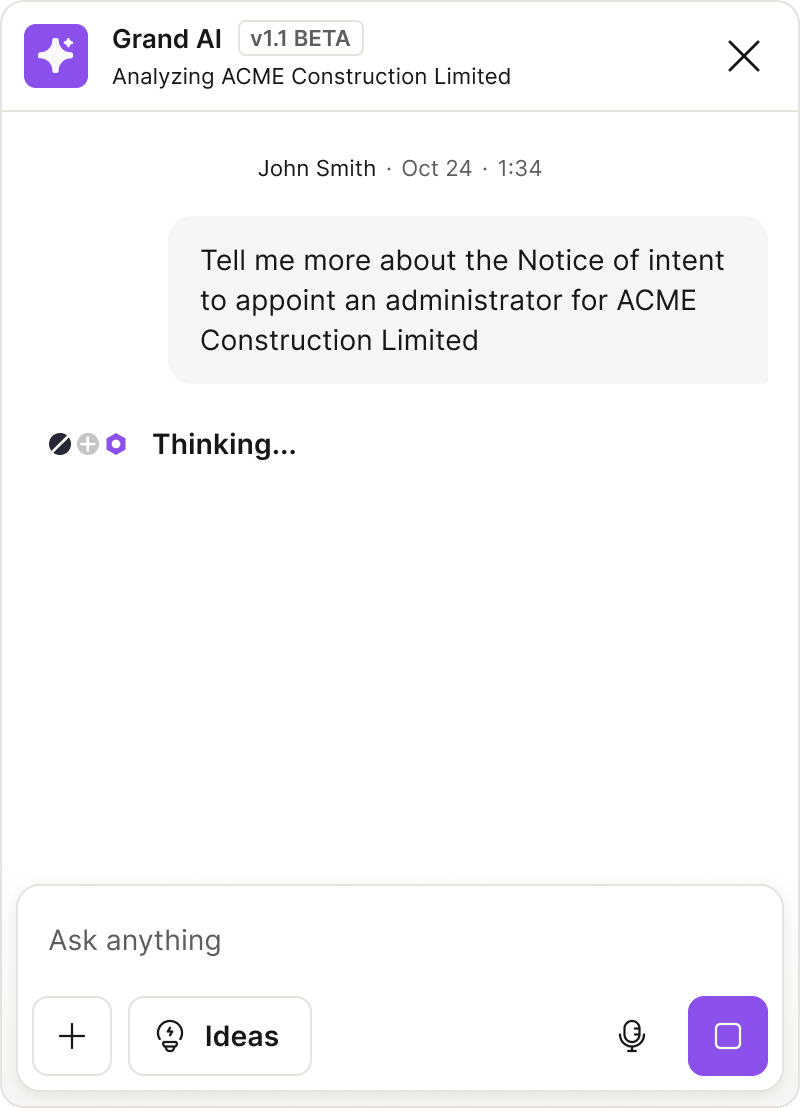The width and height of the screenshot is (800, 1108).
Task: Stop the AI response generation
Action: click(x=728, y=1036)
